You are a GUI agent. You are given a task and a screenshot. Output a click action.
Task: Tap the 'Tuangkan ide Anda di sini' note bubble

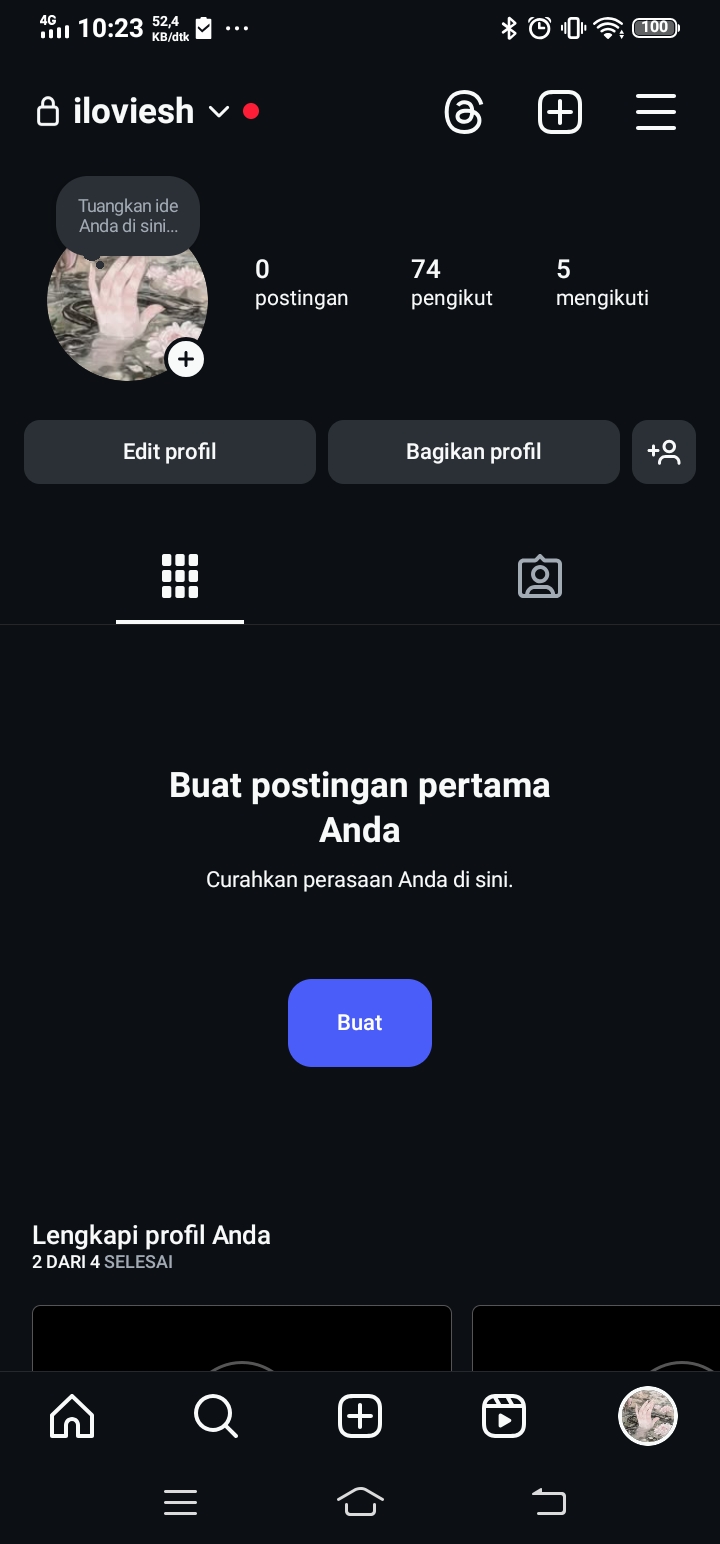(128, 215)
